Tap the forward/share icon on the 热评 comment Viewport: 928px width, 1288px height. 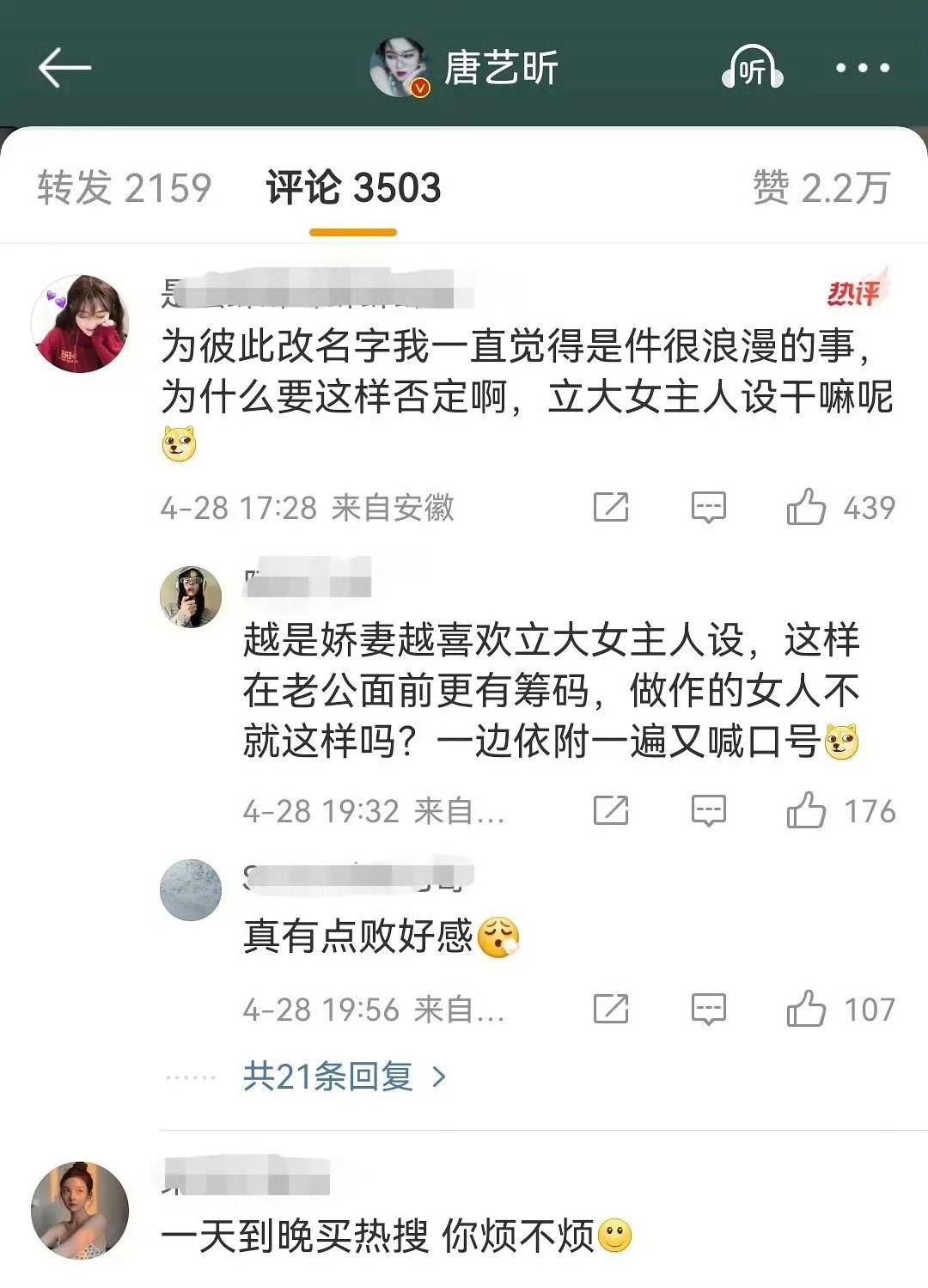tap(612, 509)
